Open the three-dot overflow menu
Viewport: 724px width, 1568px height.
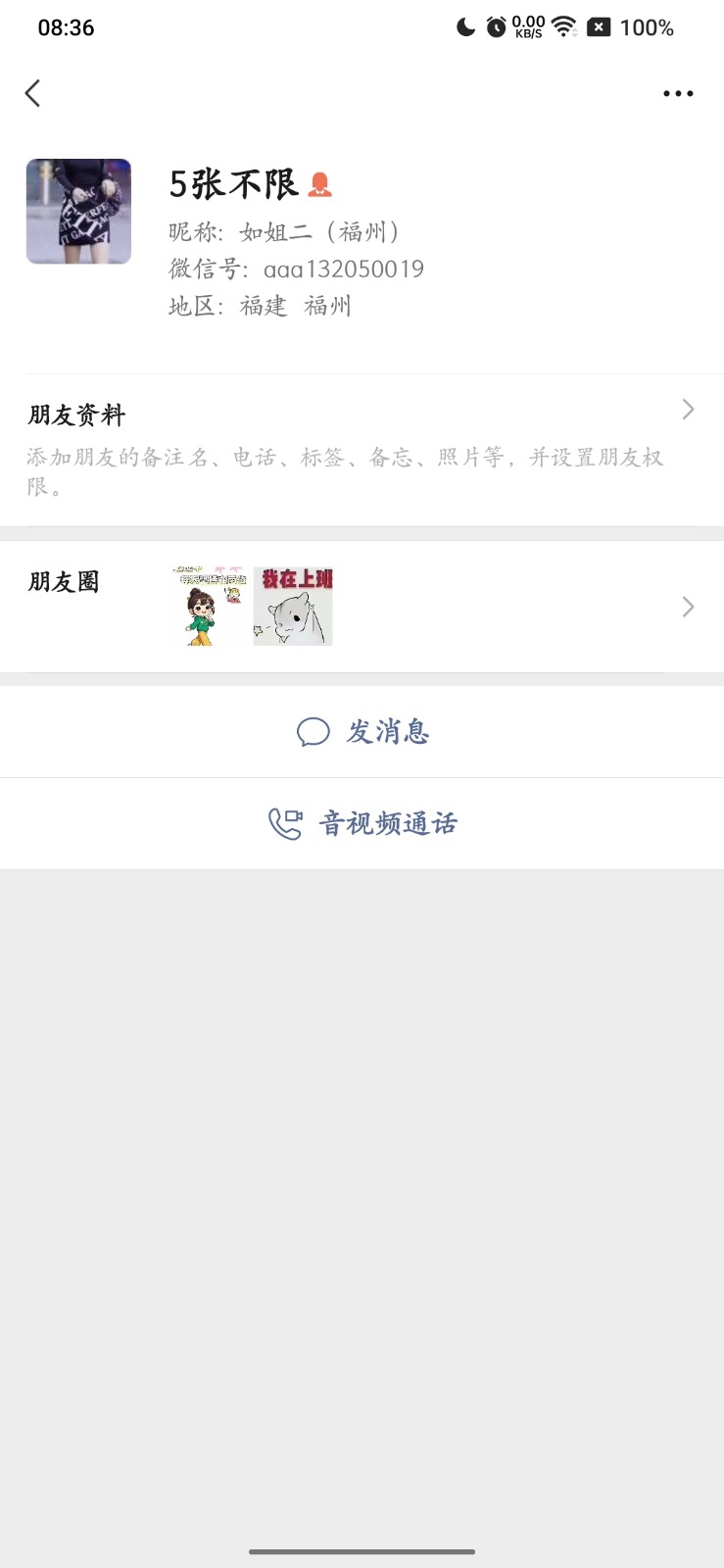[678, 94]
